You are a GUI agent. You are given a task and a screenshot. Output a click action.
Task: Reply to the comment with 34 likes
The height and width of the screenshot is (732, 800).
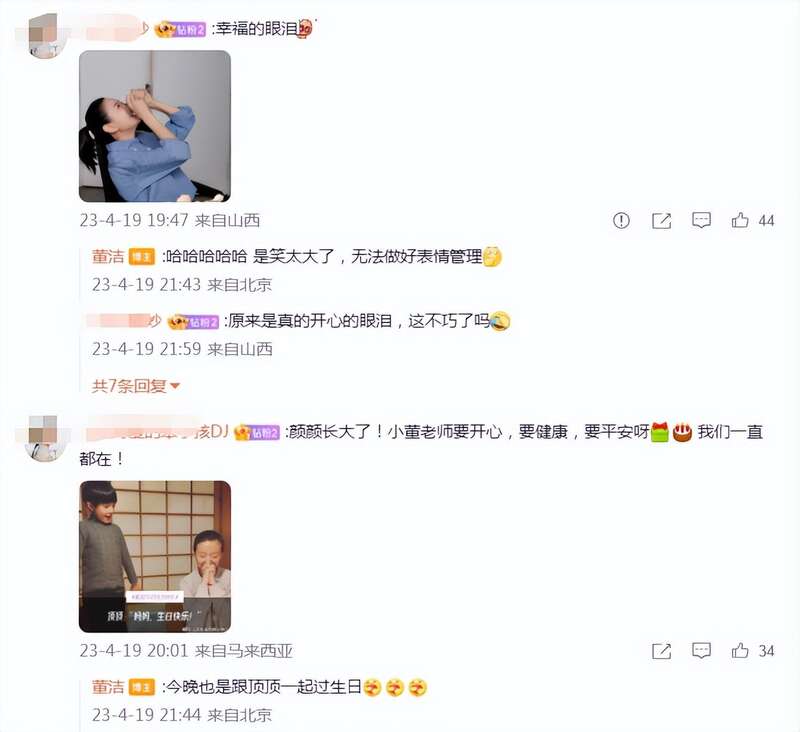pos(701,651)
